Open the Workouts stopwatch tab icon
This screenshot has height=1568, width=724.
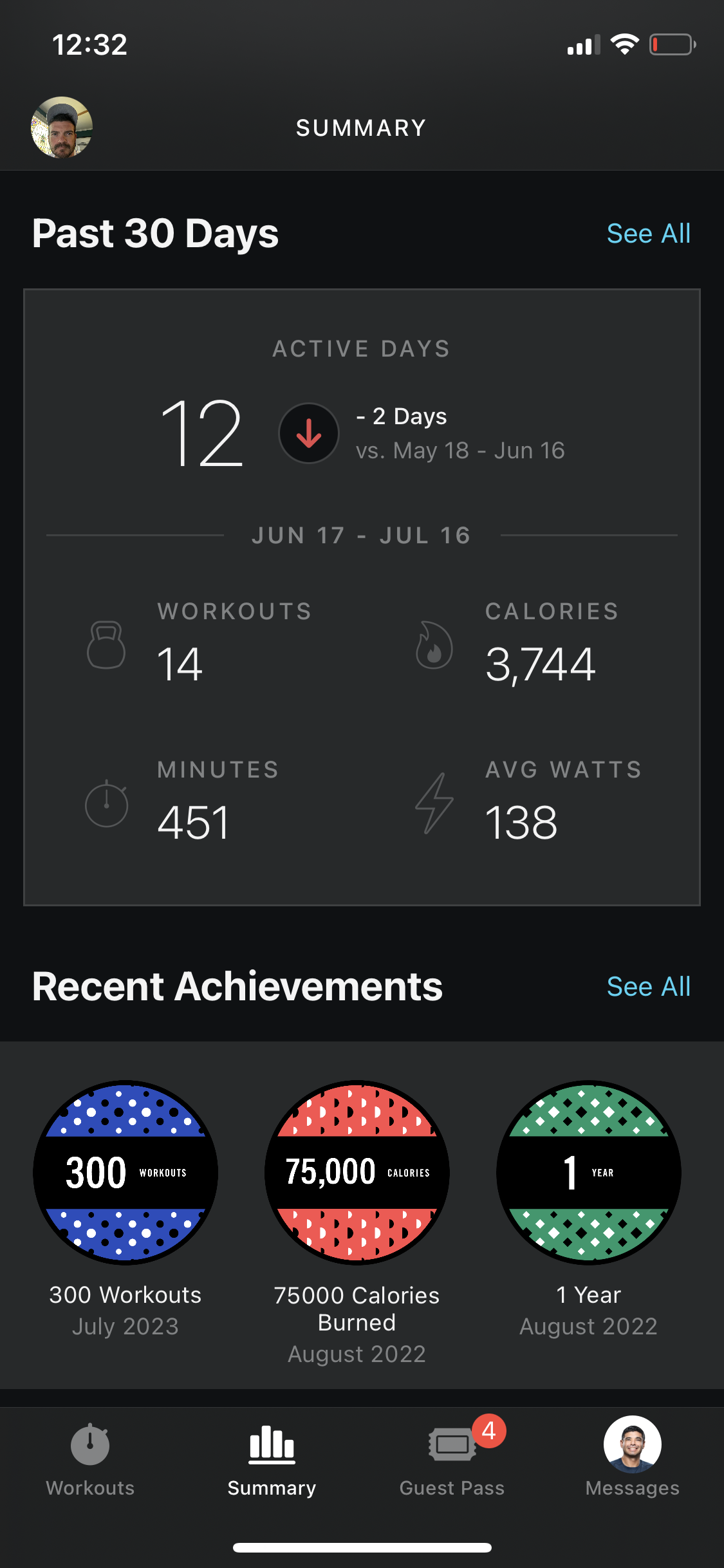coord(89,1445)
